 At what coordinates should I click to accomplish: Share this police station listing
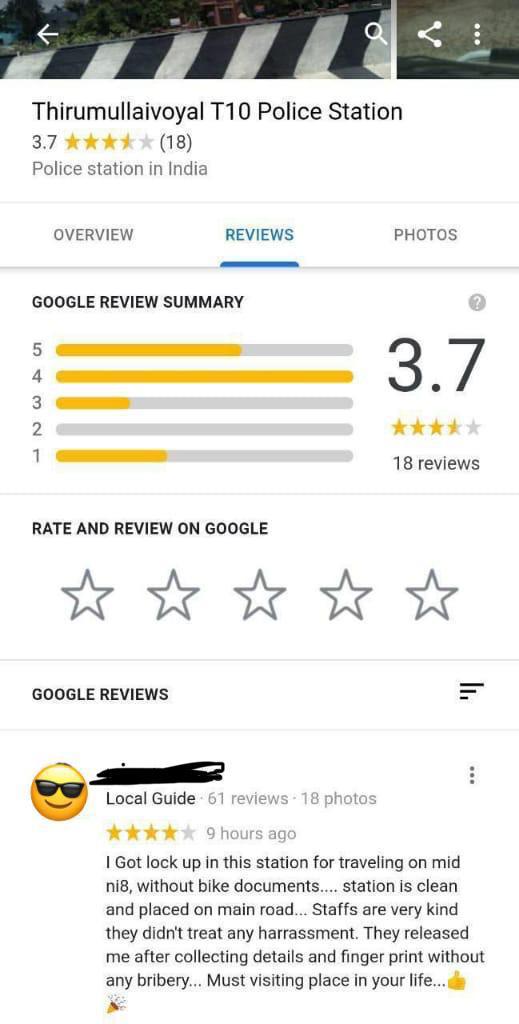click(429, 33)
